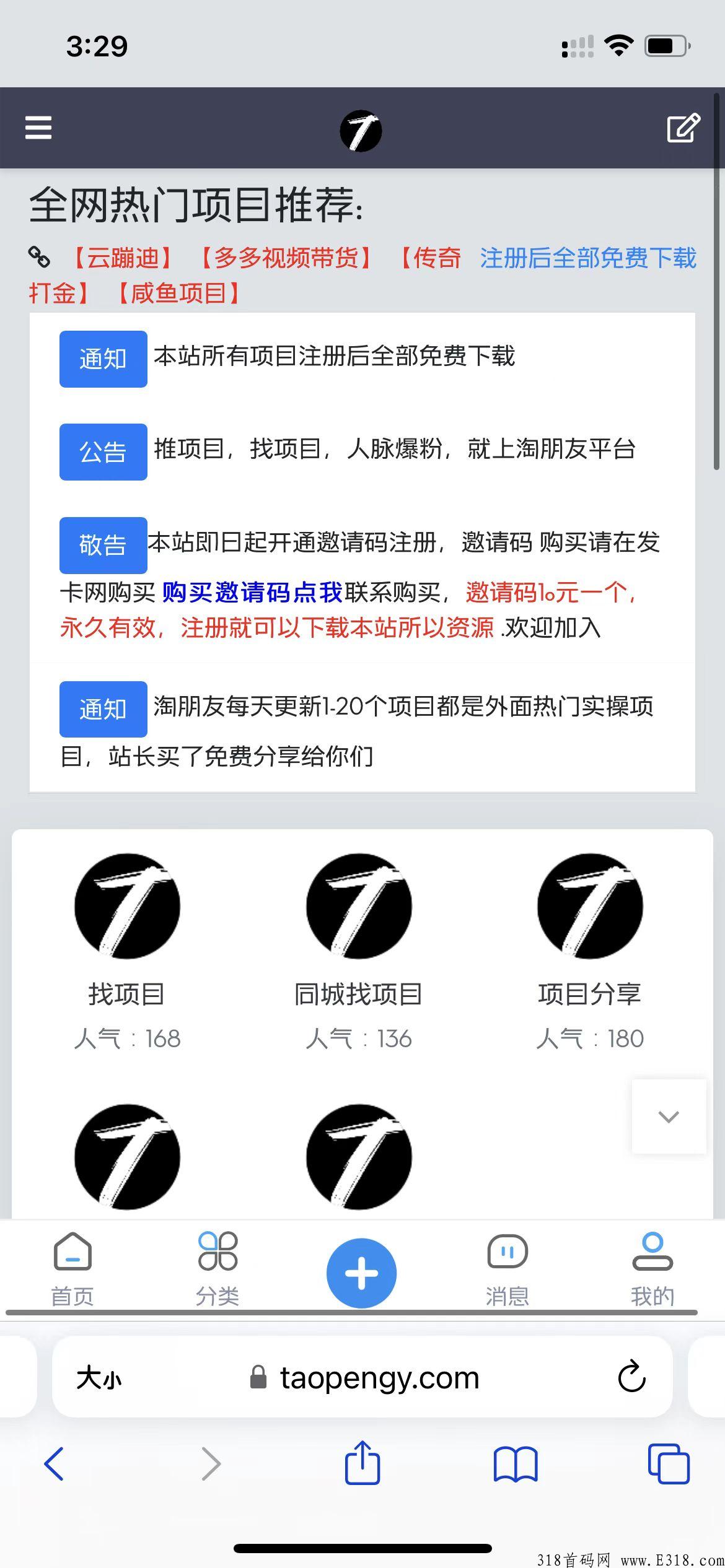The height and width of the screenshot is (1568, 725).
Task: Switch to the 我的 tab
Action: (652, 1269)
